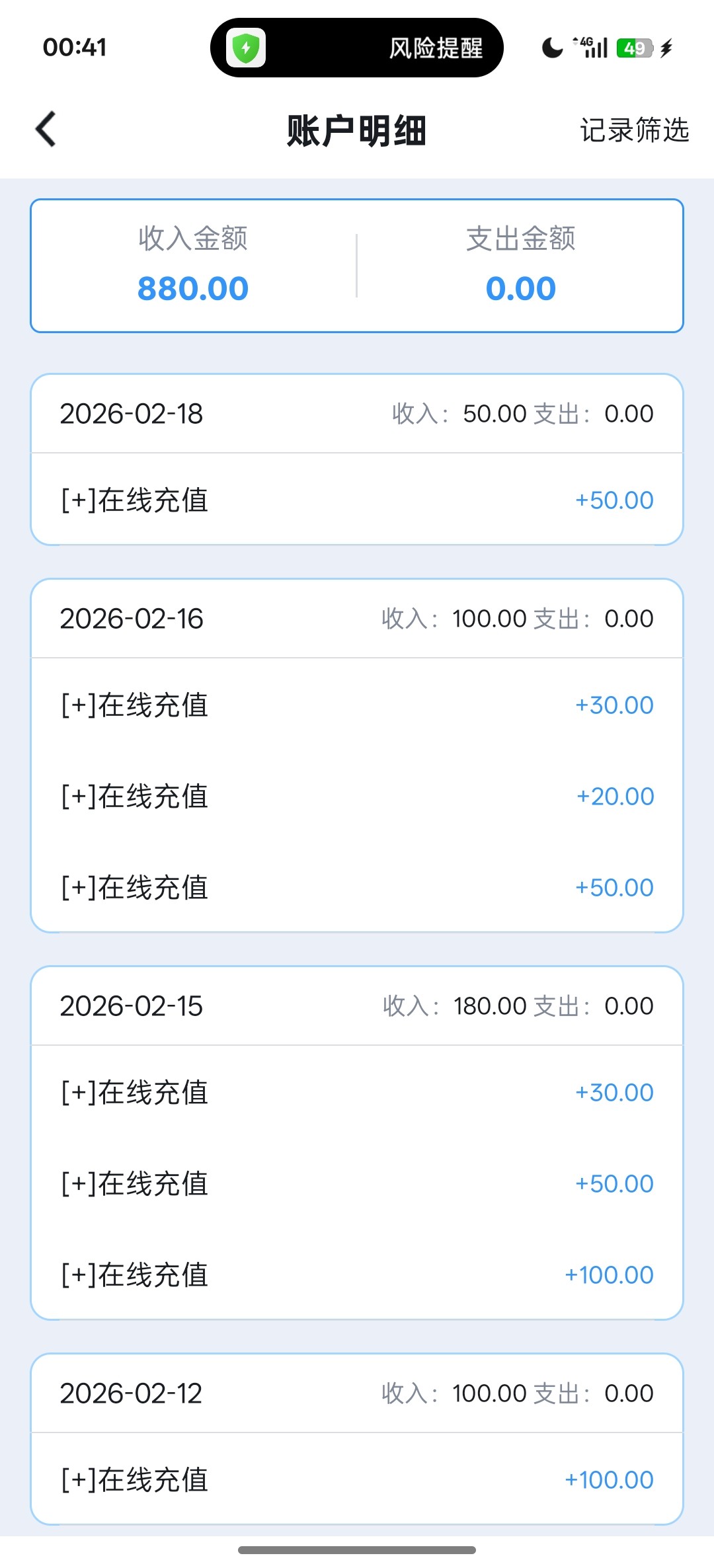This screenshot has width=714, height=1568.
Task: Click the back arrow to exit 账户明细
Action: pyautogui.click(x=46, y=129)
